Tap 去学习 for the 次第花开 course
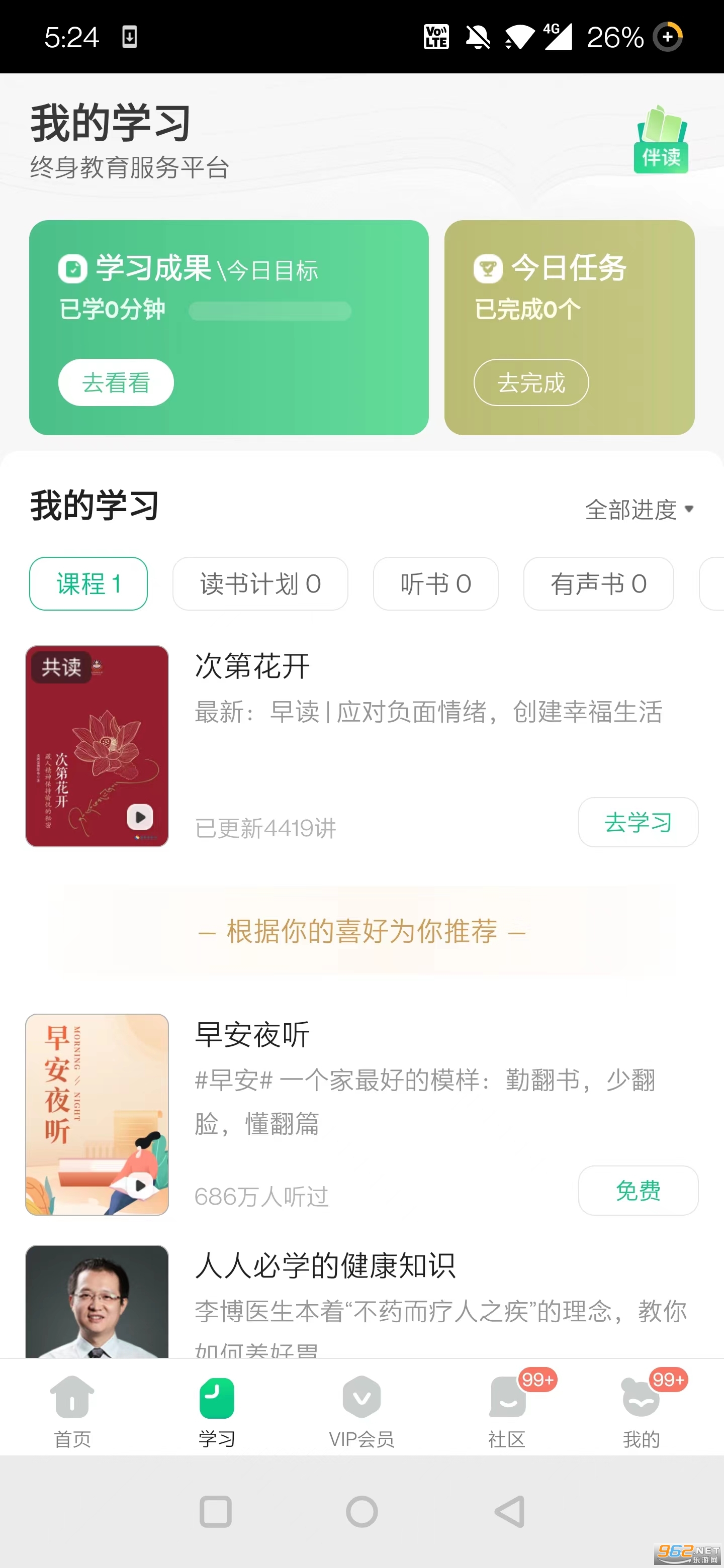Screen dimensions: 724x1568 [638, 822]
